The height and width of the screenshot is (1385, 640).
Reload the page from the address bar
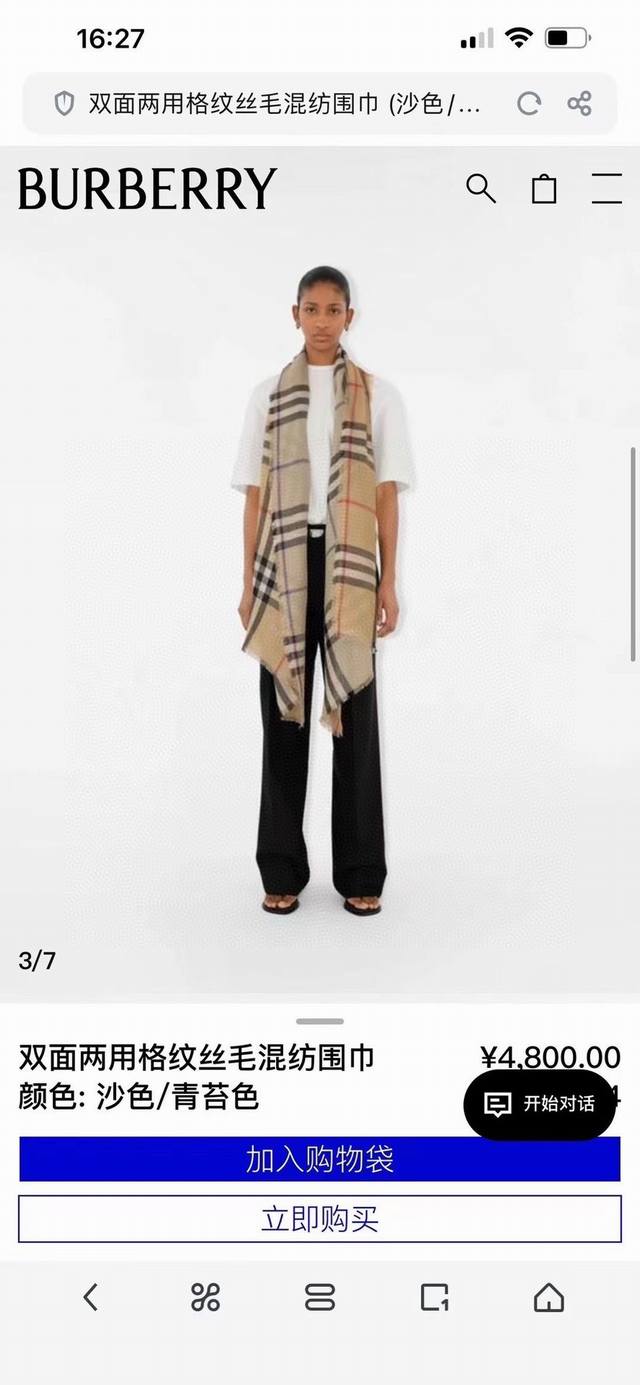(528, 103)
